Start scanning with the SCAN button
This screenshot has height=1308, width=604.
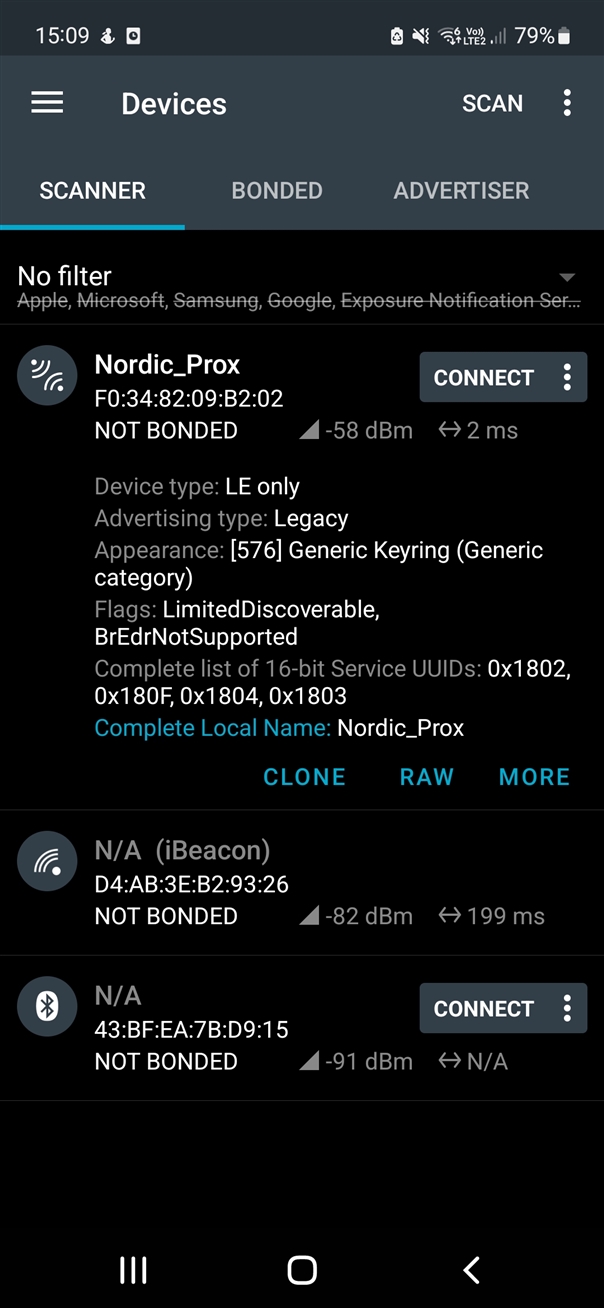[x=492, y=103]
